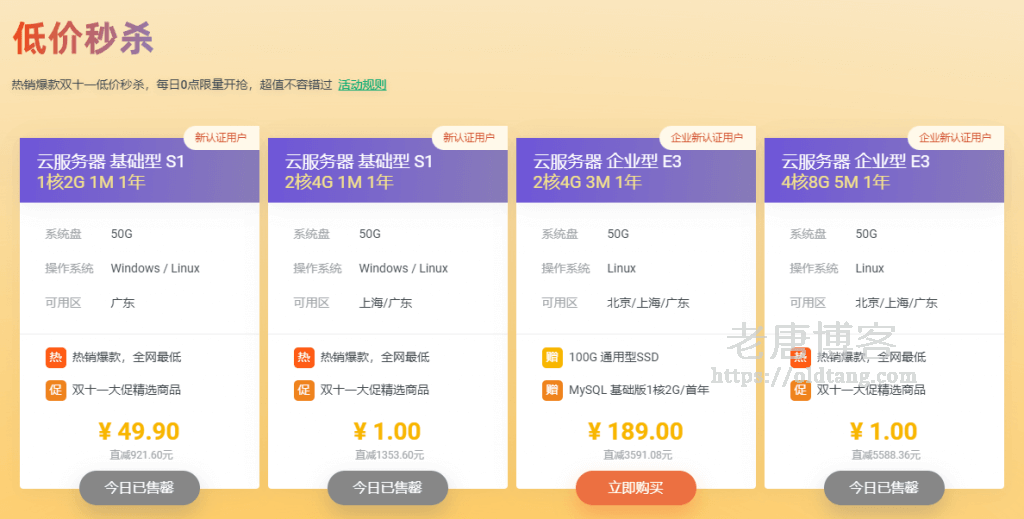This screenshot has height=519, width=1024.
Task: Open the 基础型 S1 1核2G 1M card
Action: pos(139,171)
